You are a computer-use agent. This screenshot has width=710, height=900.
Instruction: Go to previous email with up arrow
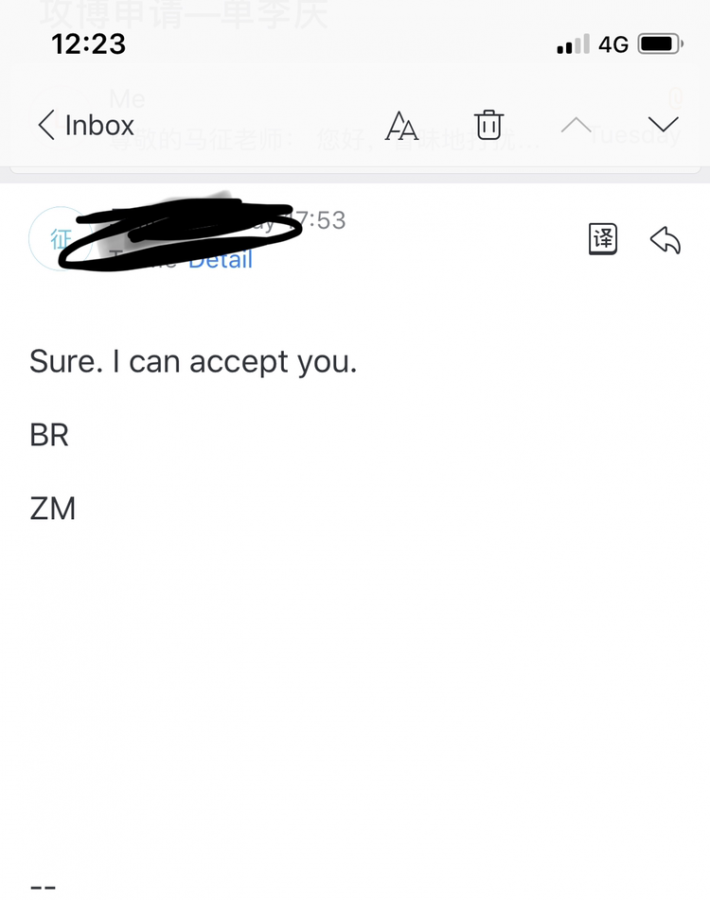[x=576, y=125]
